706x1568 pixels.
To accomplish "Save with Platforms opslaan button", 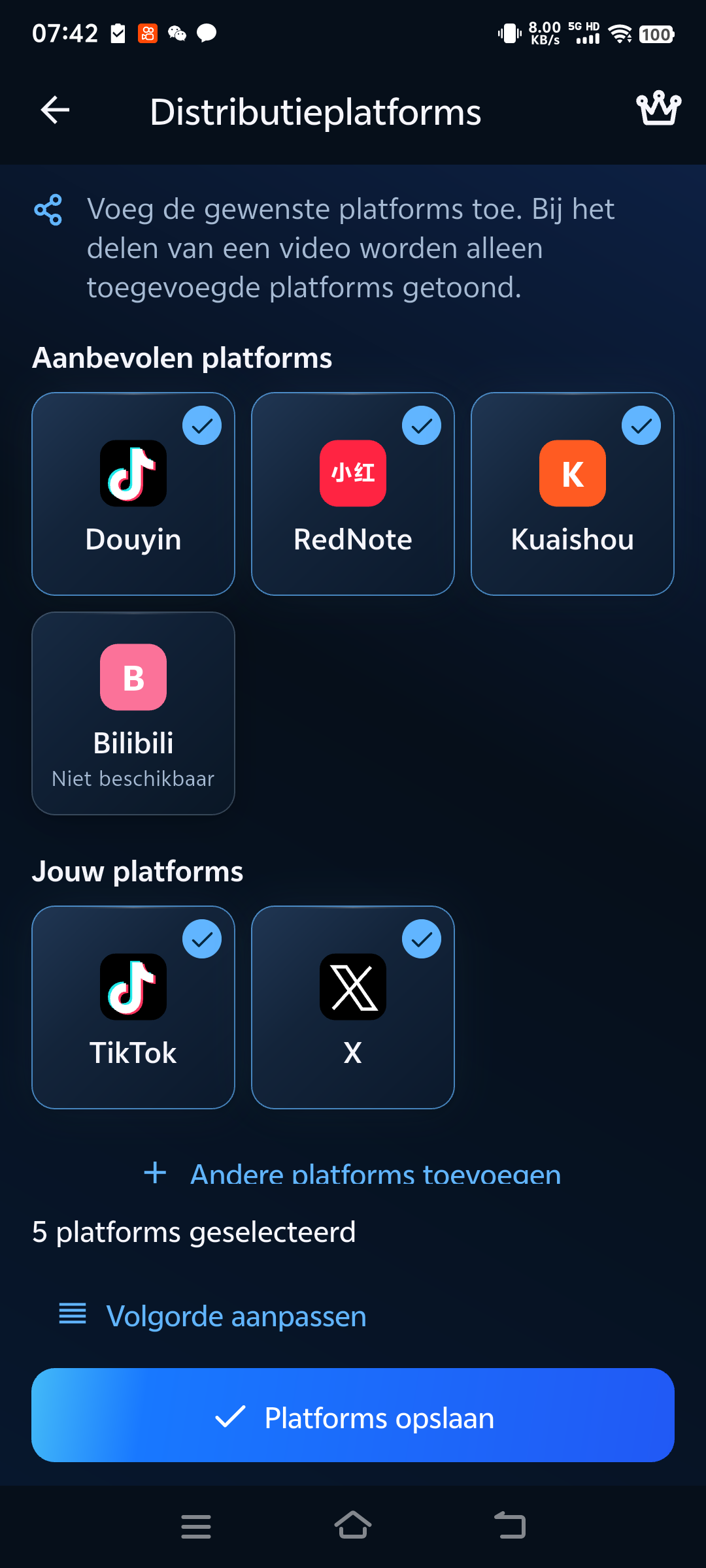I will [x=353, y=1415].
